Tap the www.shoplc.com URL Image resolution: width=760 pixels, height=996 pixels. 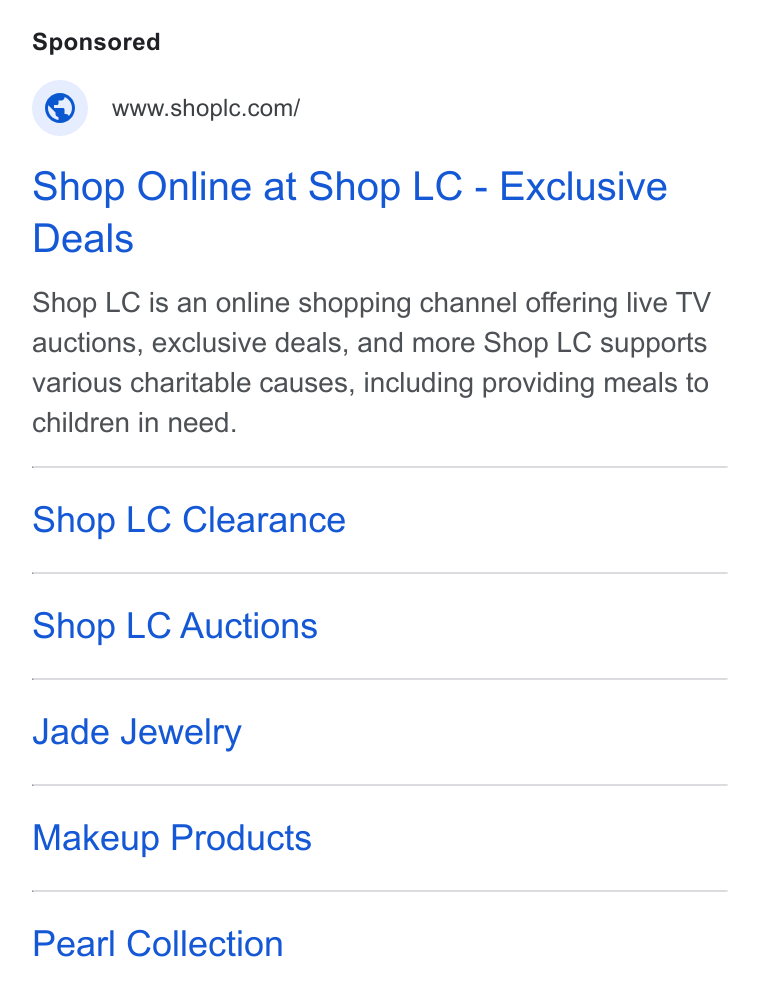206,109
